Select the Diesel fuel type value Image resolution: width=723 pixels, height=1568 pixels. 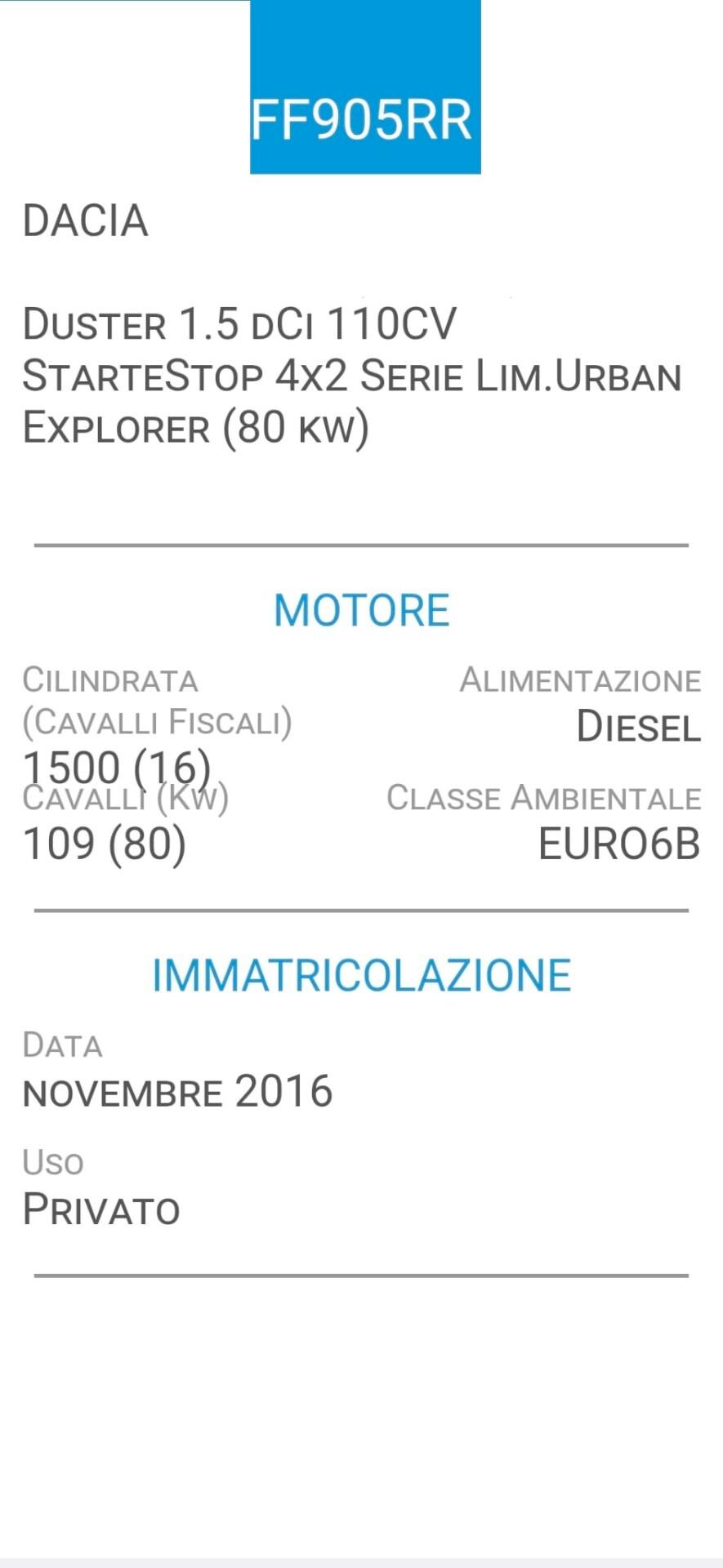tap(639, 728)
